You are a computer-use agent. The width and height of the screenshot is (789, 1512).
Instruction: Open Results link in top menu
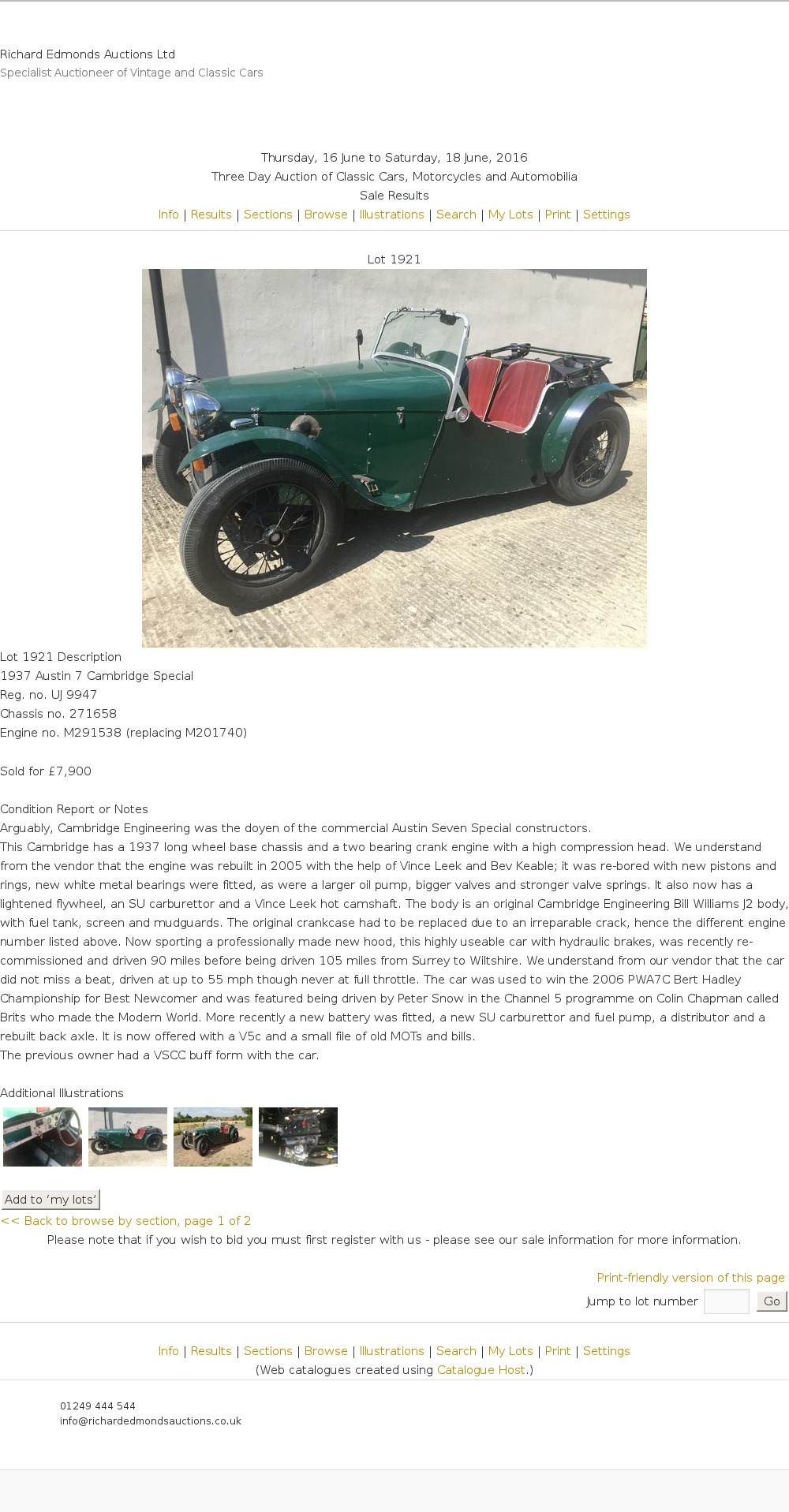[x=211, y=215]
